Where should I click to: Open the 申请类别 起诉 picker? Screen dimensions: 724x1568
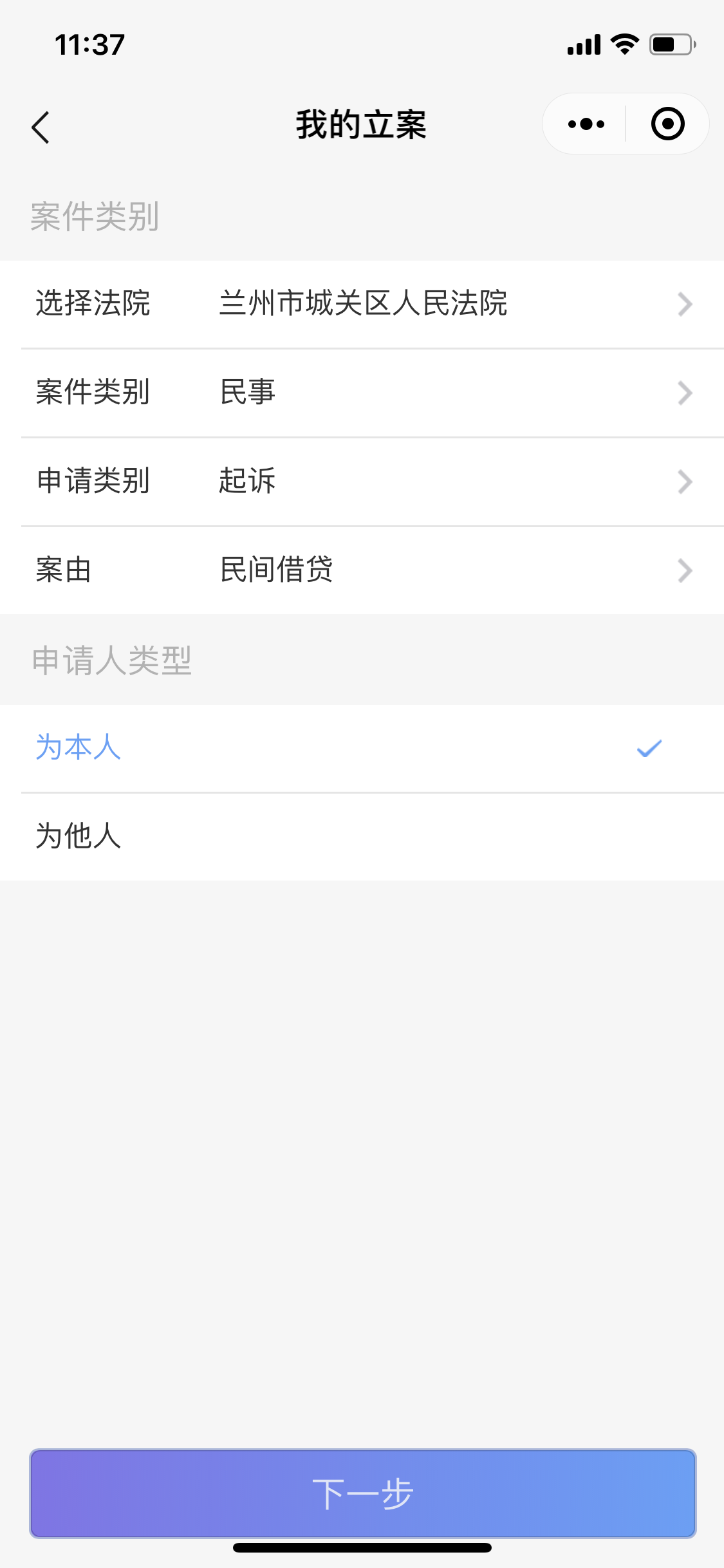362,481
